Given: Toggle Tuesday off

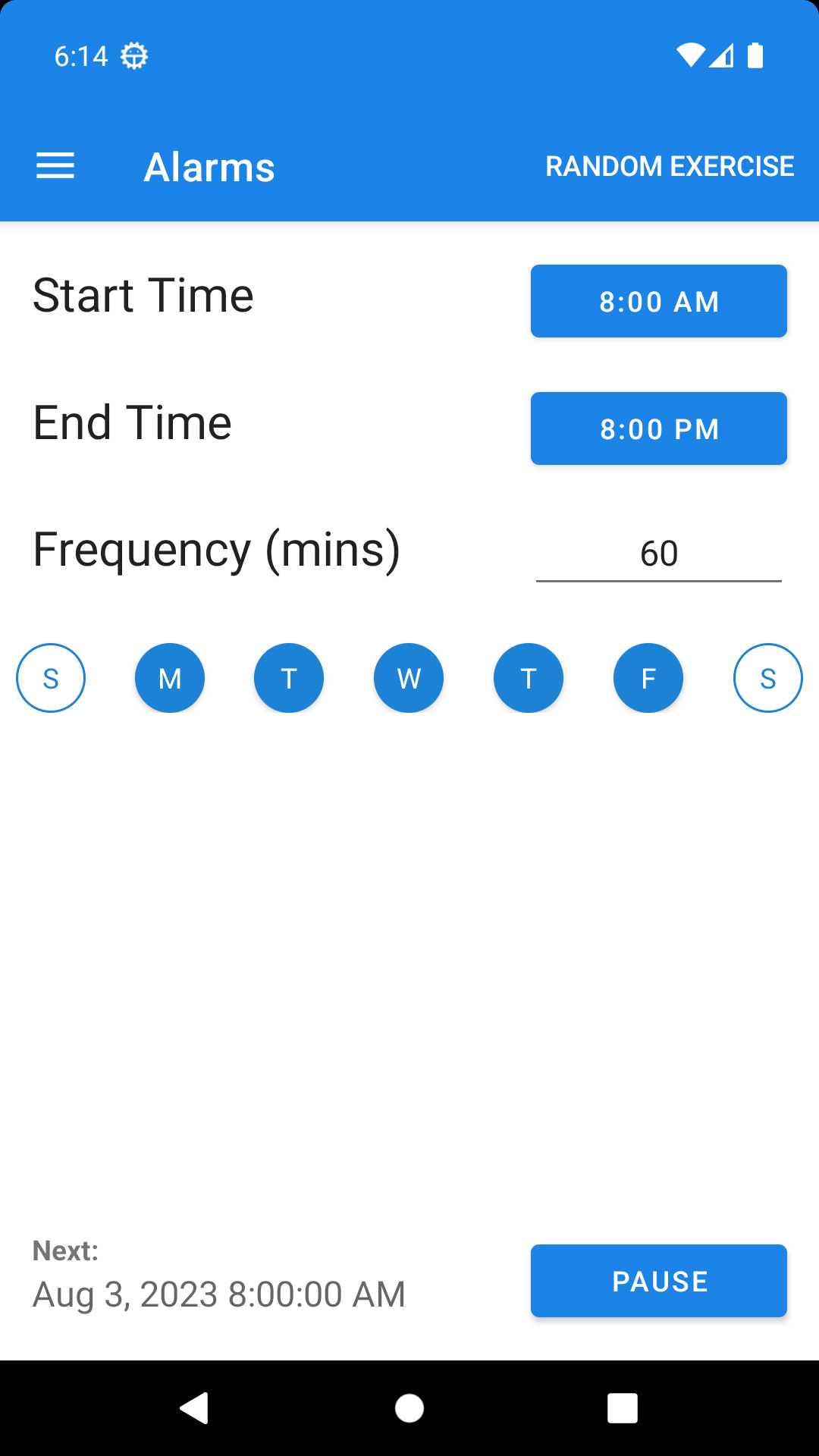Looking at the screenshot, I should pyautogui.click(x=289, y=678).
